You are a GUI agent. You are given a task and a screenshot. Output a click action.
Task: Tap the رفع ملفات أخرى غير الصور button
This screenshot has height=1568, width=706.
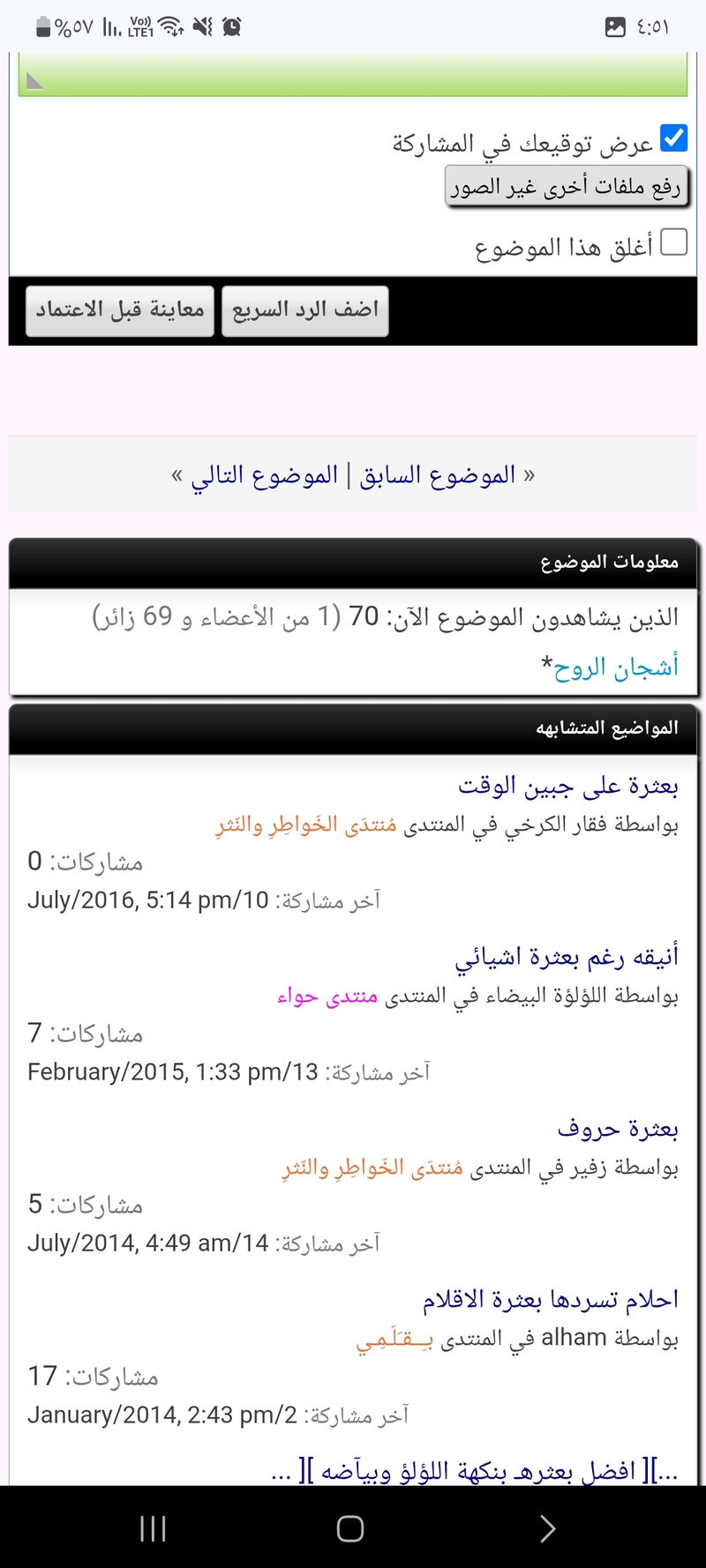click(x=566, y=187)
